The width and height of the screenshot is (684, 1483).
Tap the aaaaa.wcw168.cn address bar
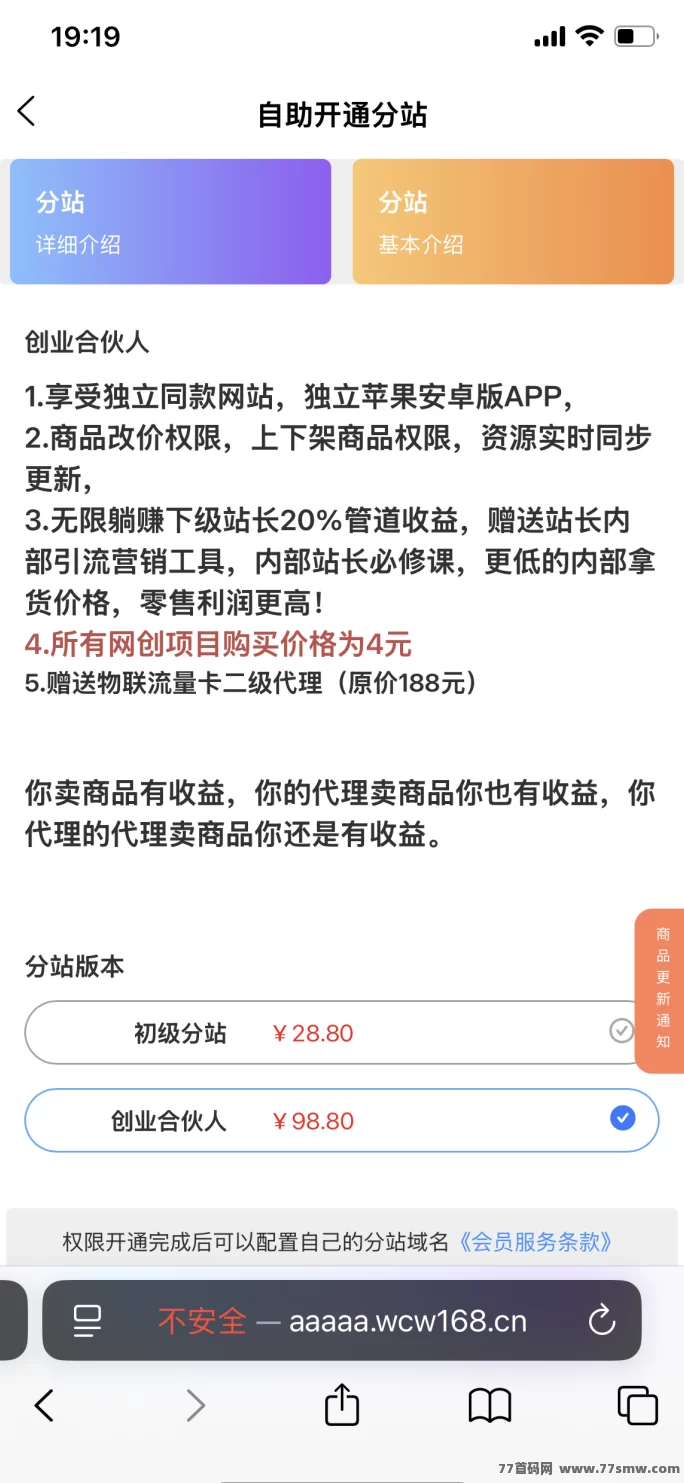[x=342, y=1320]
